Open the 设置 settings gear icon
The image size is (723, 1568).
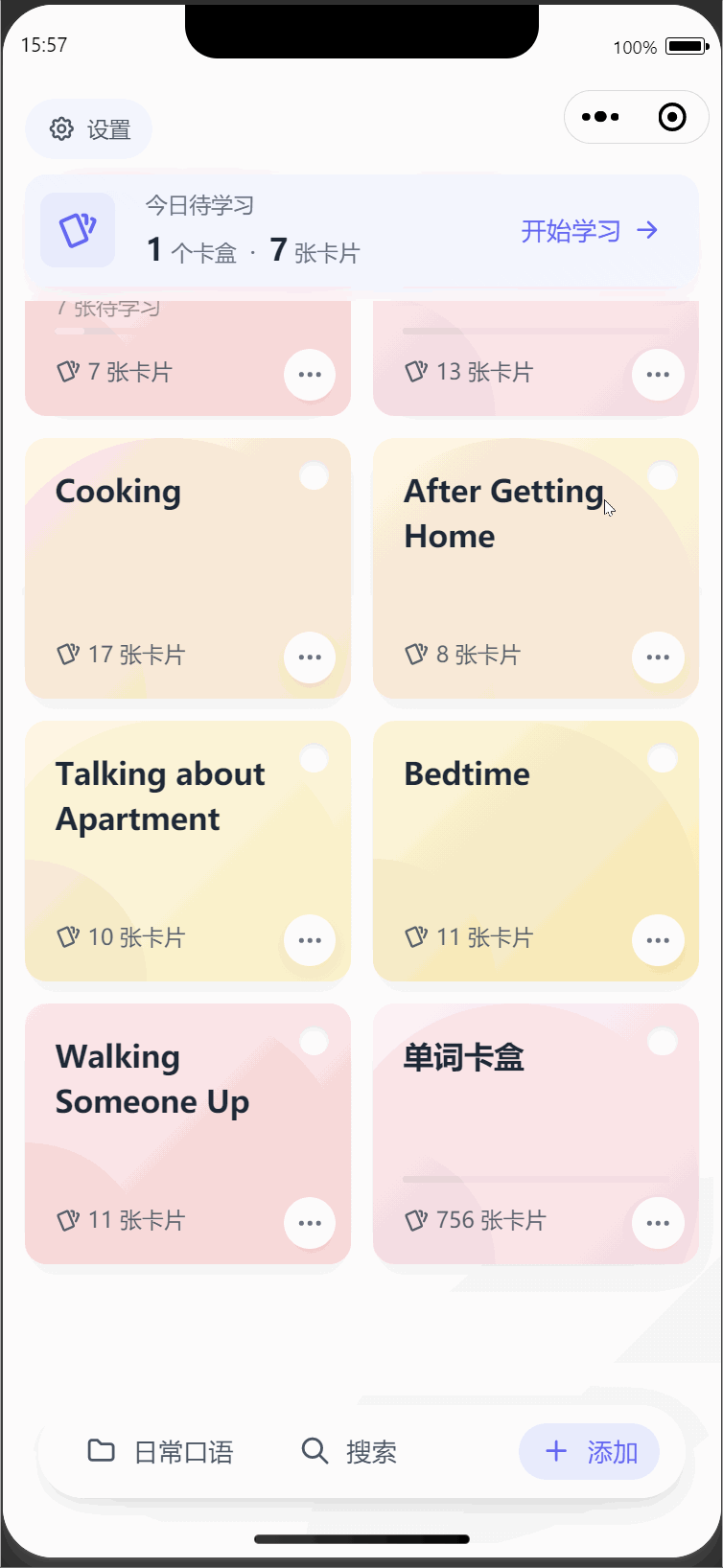(61, 128)
